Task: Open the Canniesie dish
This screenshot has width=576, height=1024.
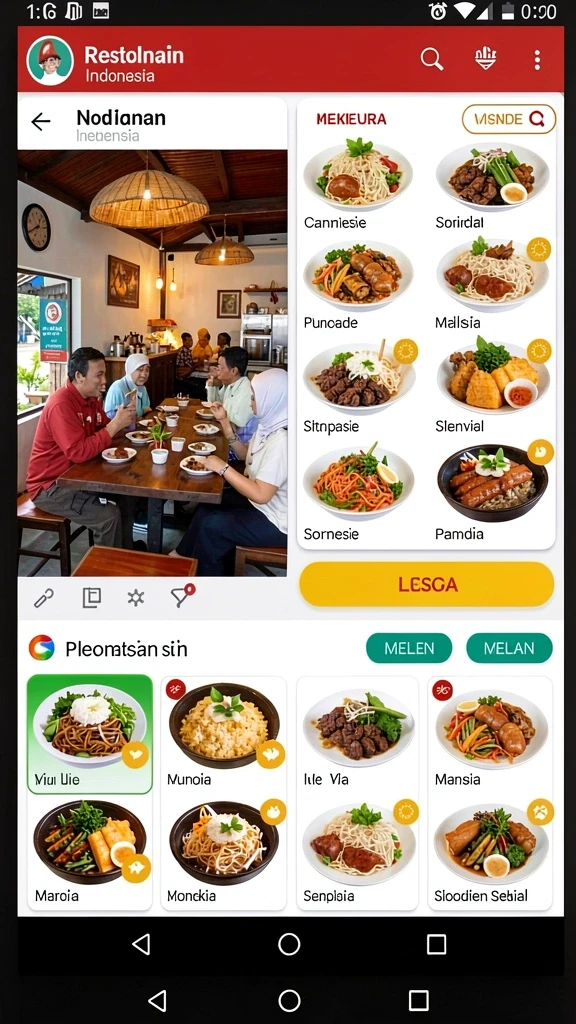Action: tap(358, 185)
